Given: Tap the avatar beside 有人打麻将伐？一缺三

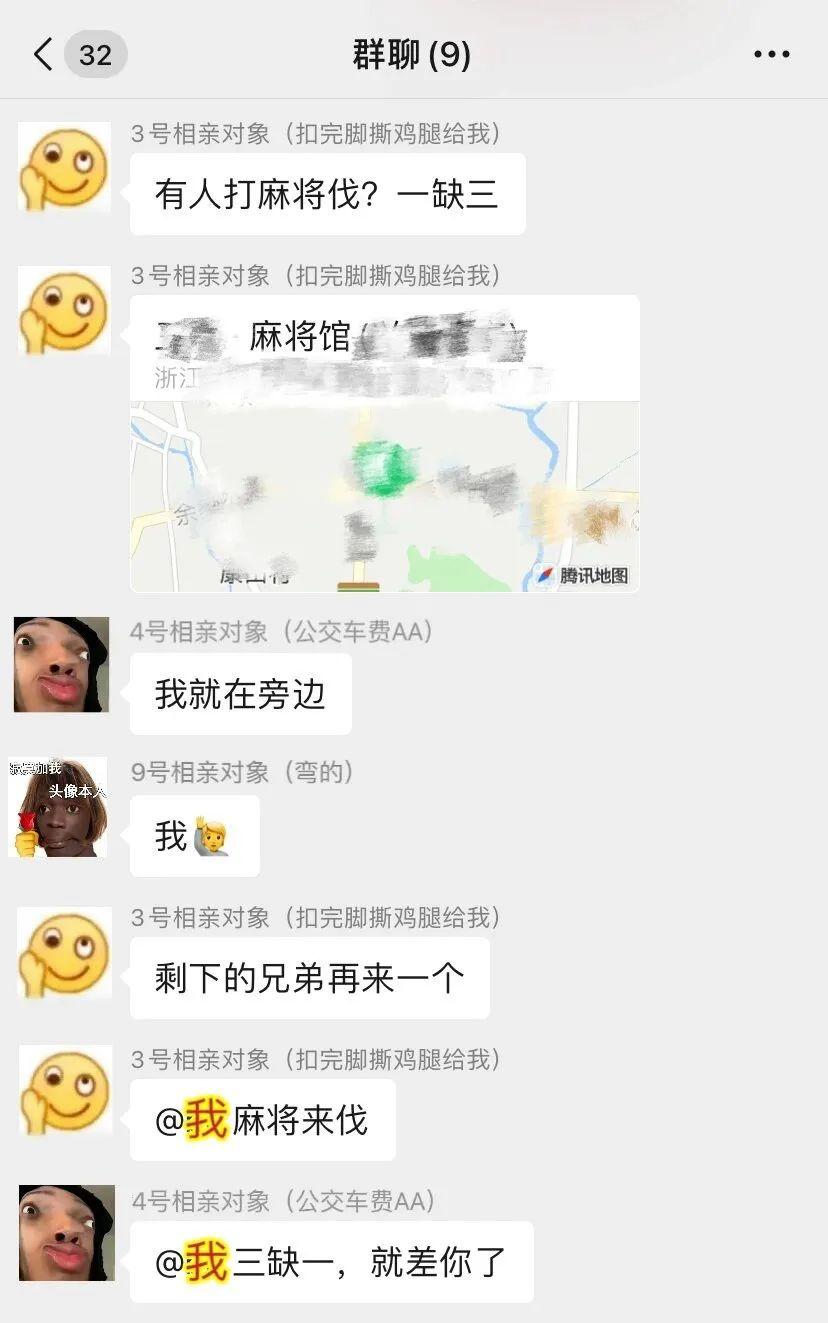Looking at the screenshot, I should 65,167.
